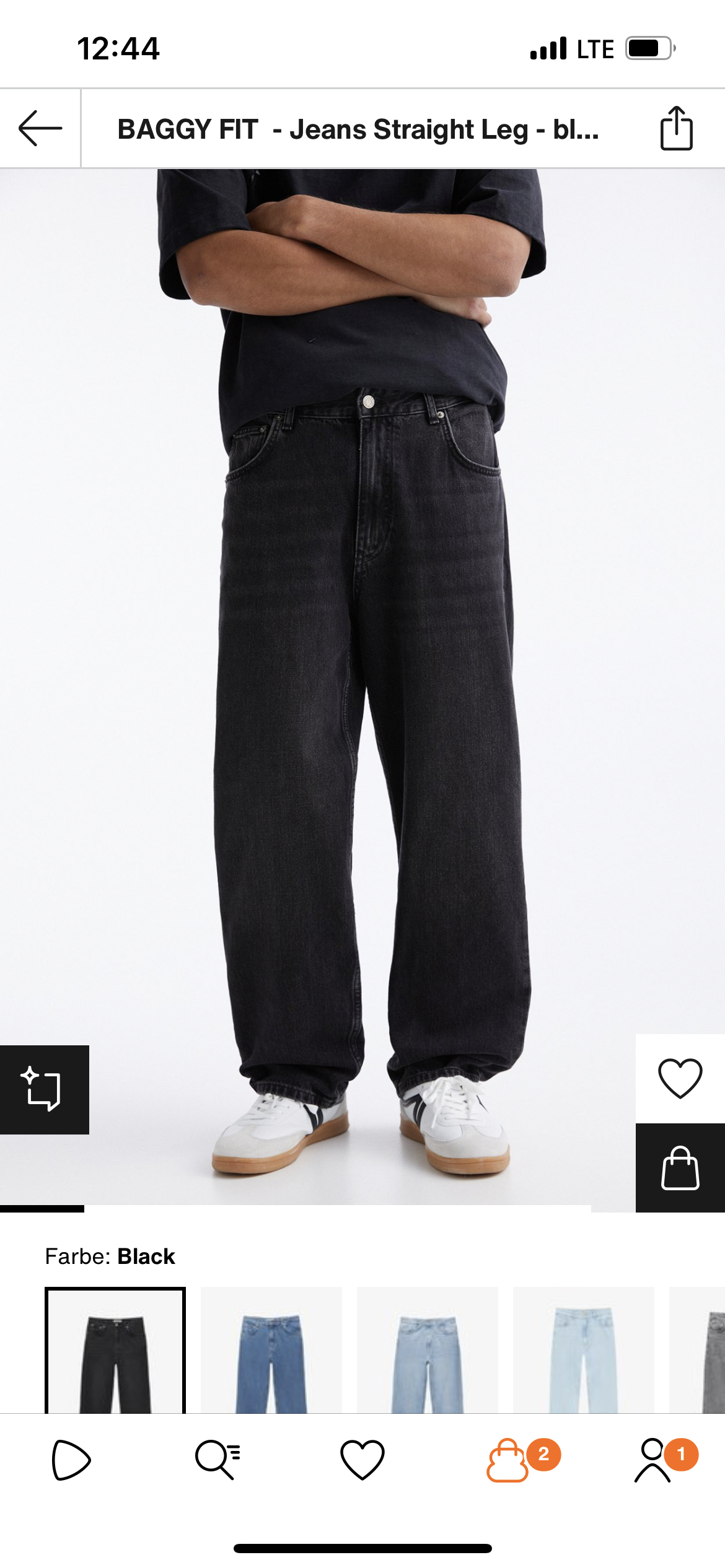Go back using the arrow icon
Viewport: 725px width, 1568px height.
(40, 128)
